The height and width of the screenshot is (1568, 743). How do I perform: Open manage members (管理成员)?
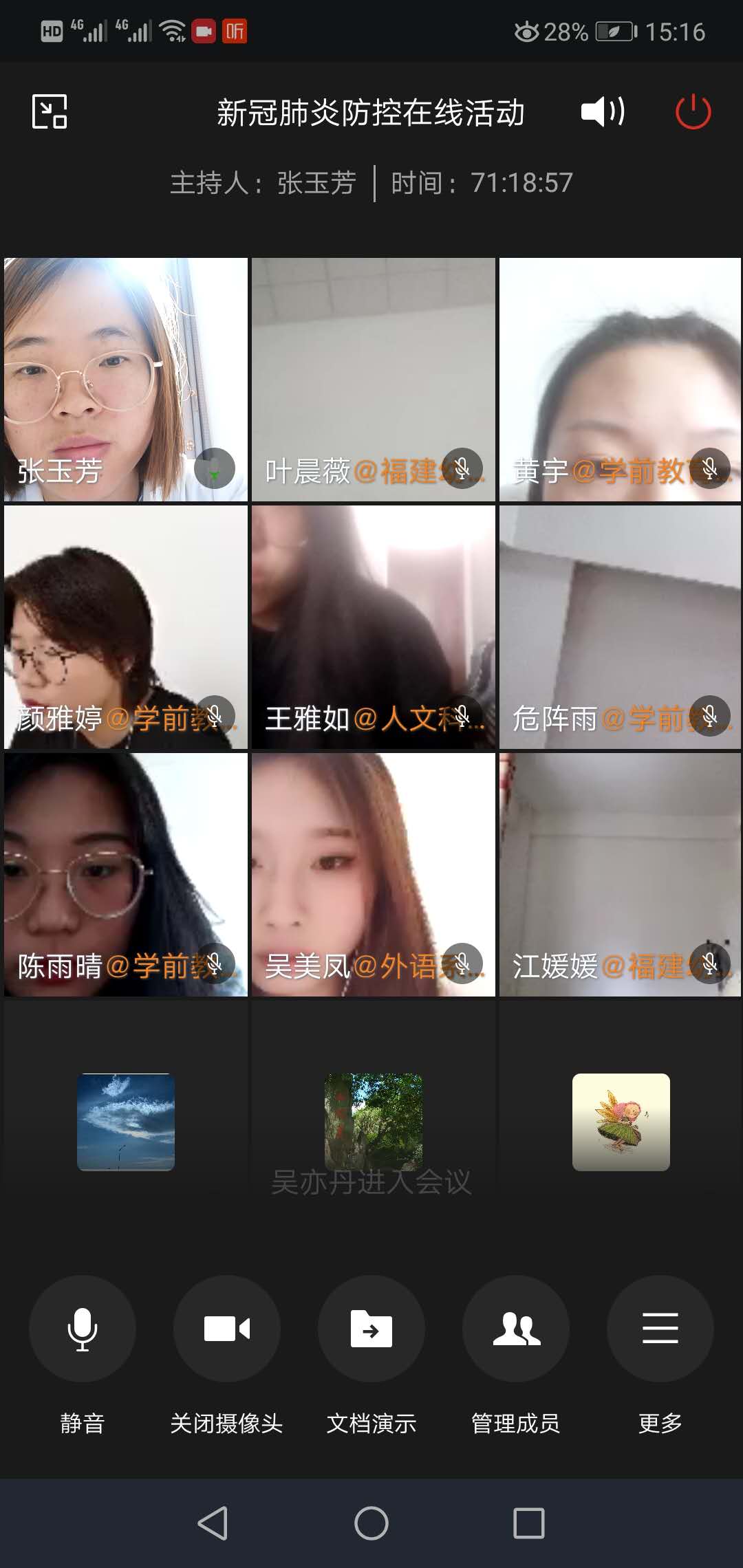pyautogui.click(x=516, y=1329)
